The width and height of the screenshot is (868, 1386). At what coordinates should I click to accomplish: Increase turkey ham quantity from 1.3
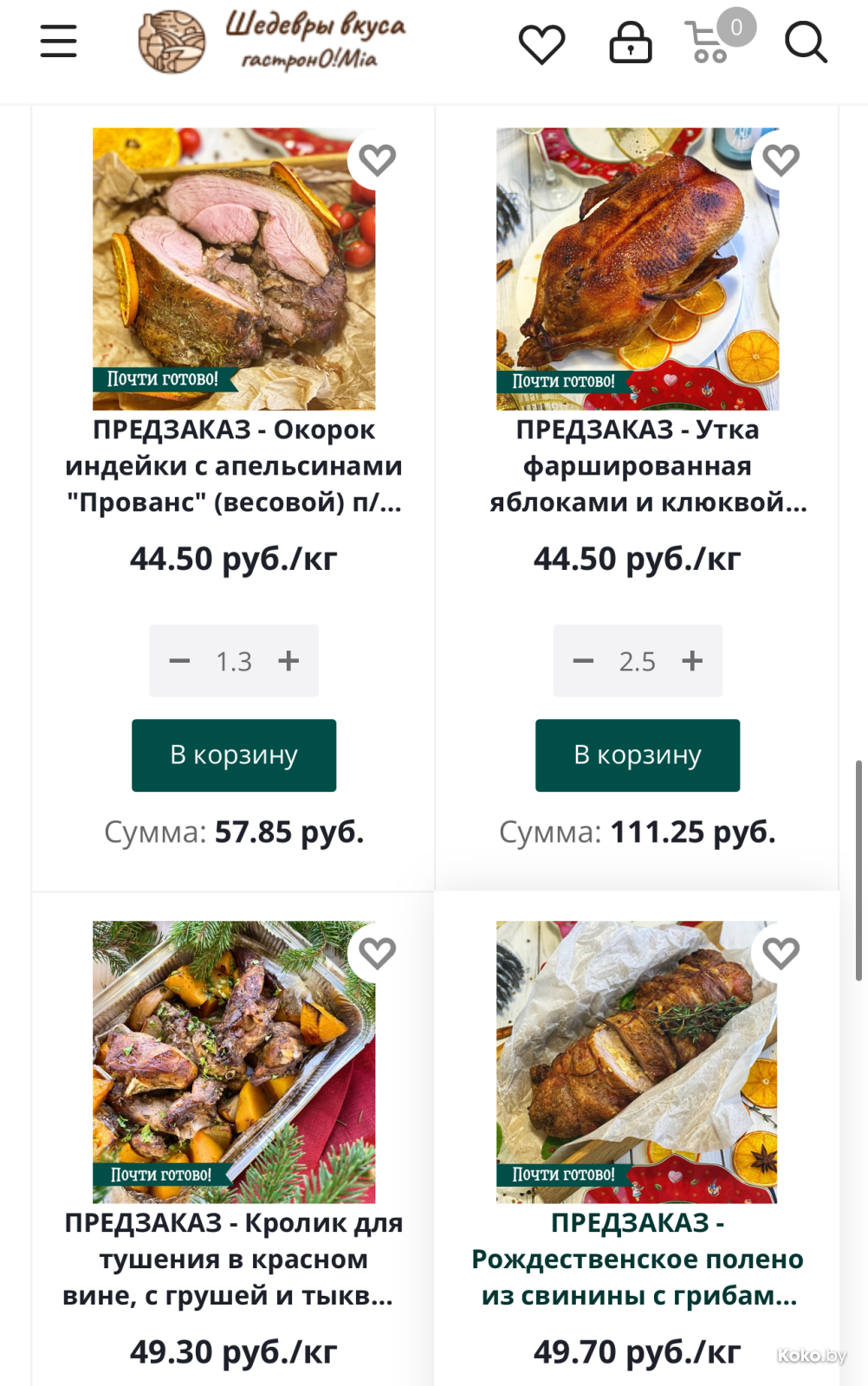(288, 661)
